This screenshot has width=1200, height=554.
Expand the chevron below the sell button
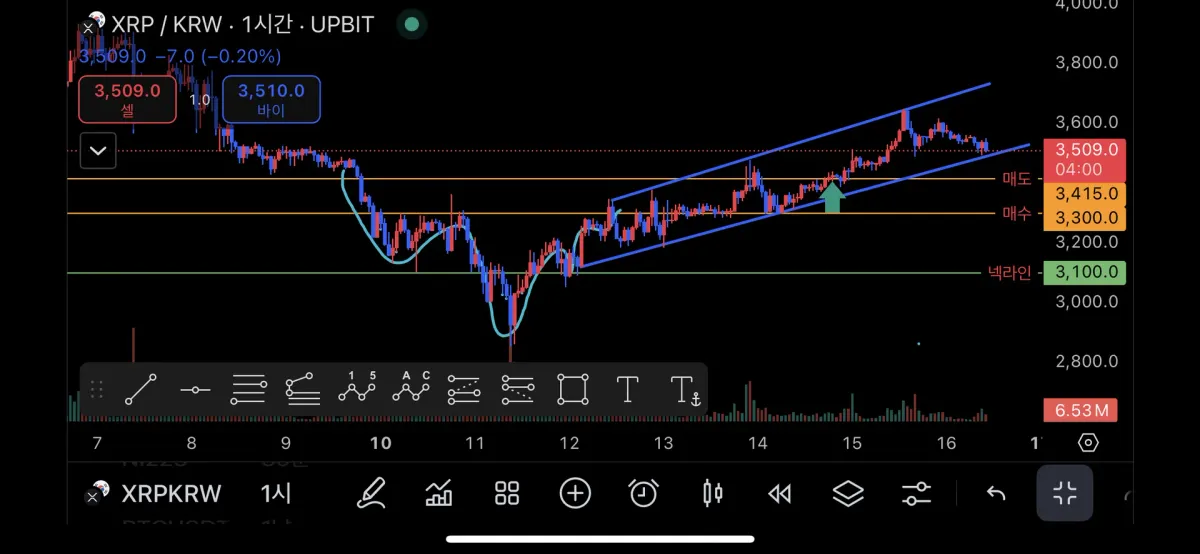pyautogui.click(x=98, y=152)
